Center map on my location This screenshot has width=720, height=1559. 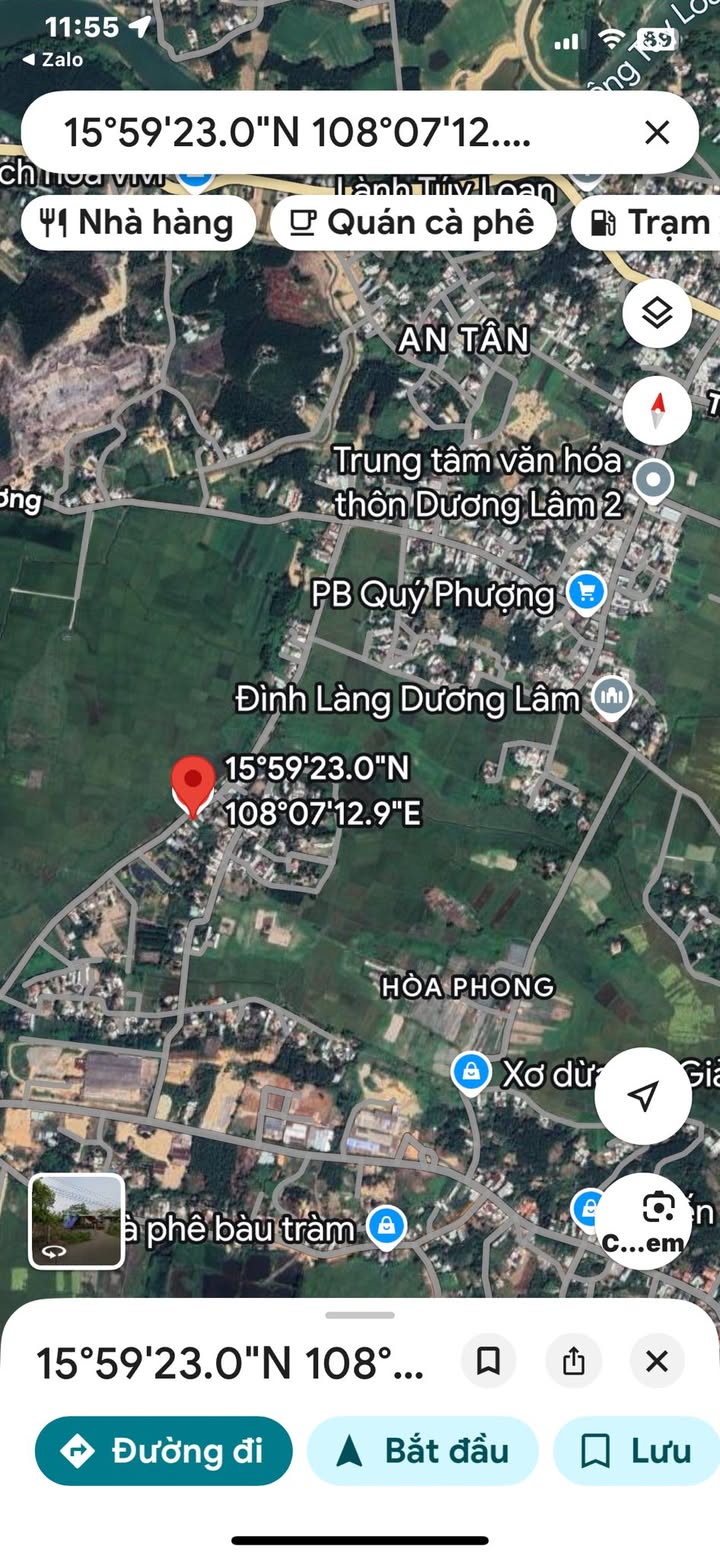click(x=643, y=1096)
